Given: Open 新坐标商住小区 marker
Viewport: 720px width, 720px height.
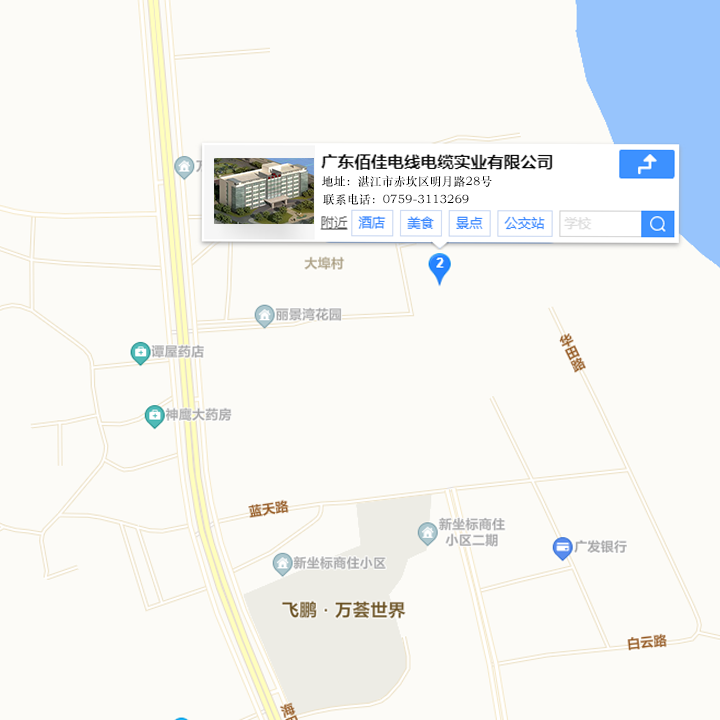Looking at the screenshot, I should point(283,563).
